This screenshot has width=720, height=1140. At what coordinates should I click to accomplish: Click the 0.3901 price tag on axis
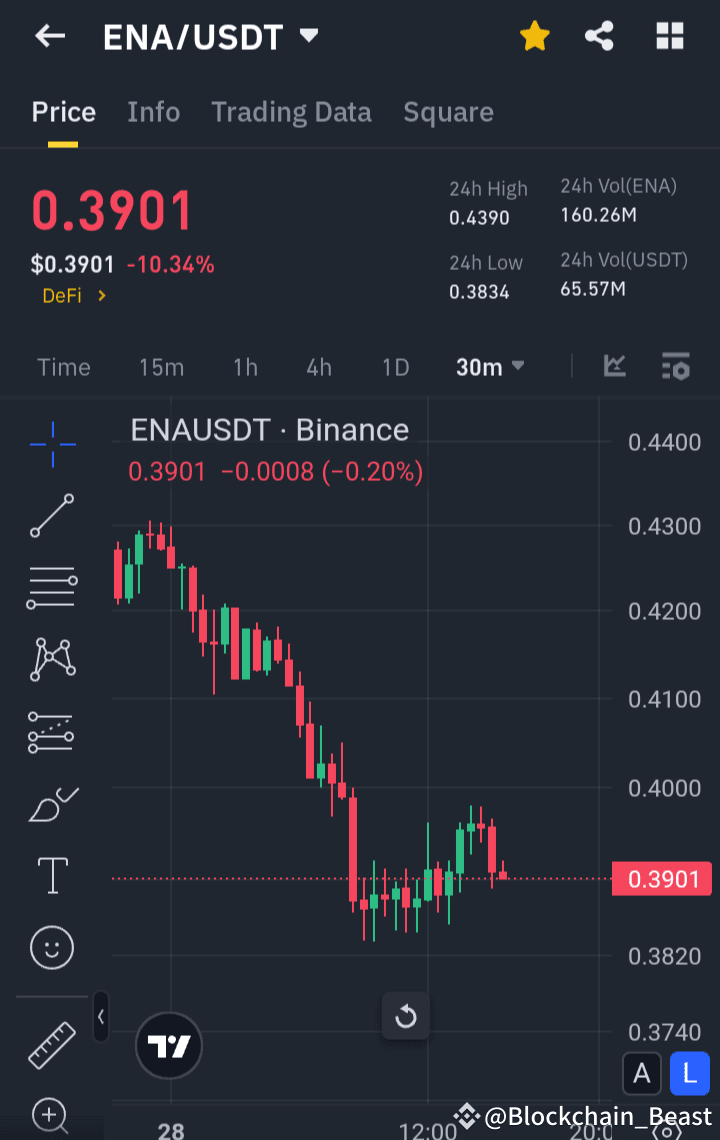pos(662,879)
